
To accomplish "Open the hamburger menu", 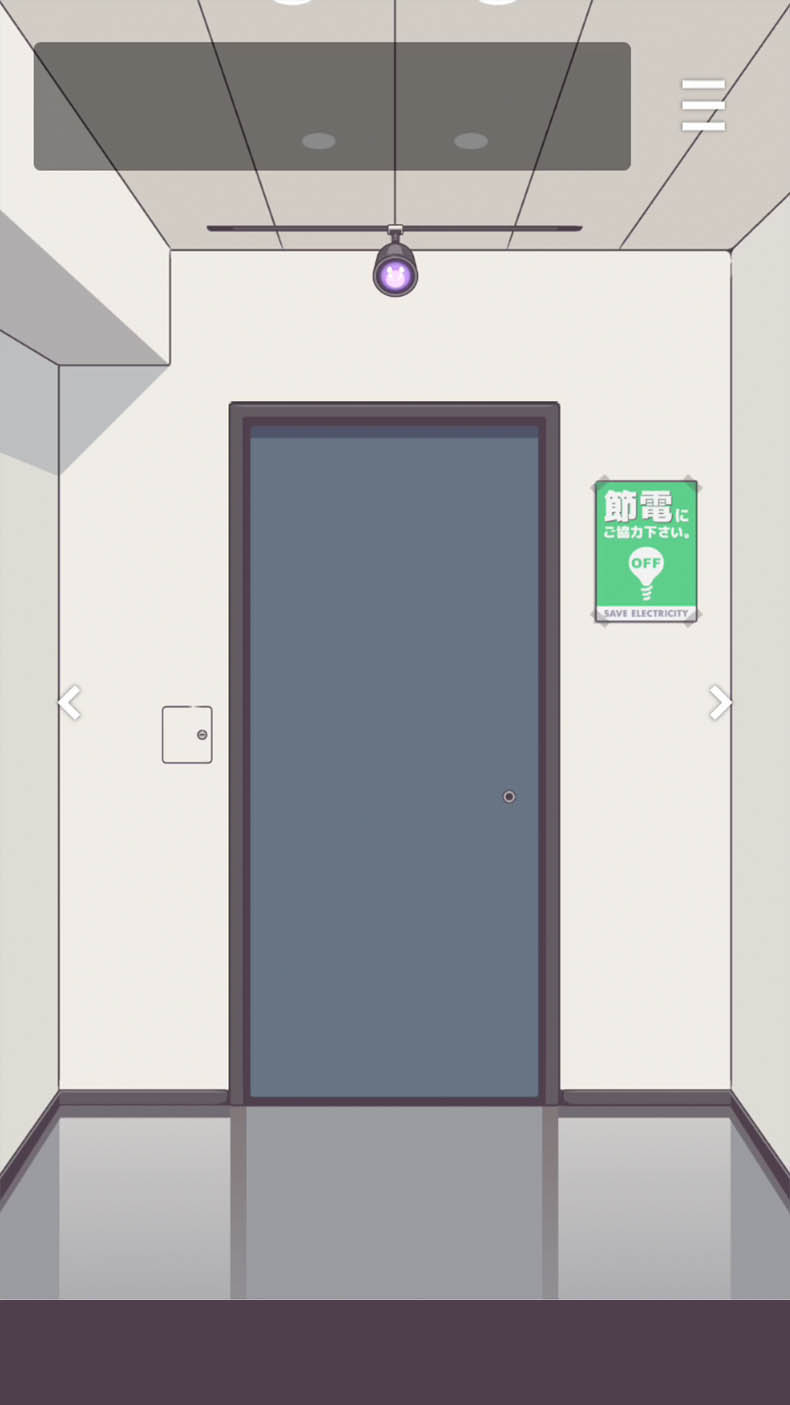I will tap(703, 105).
